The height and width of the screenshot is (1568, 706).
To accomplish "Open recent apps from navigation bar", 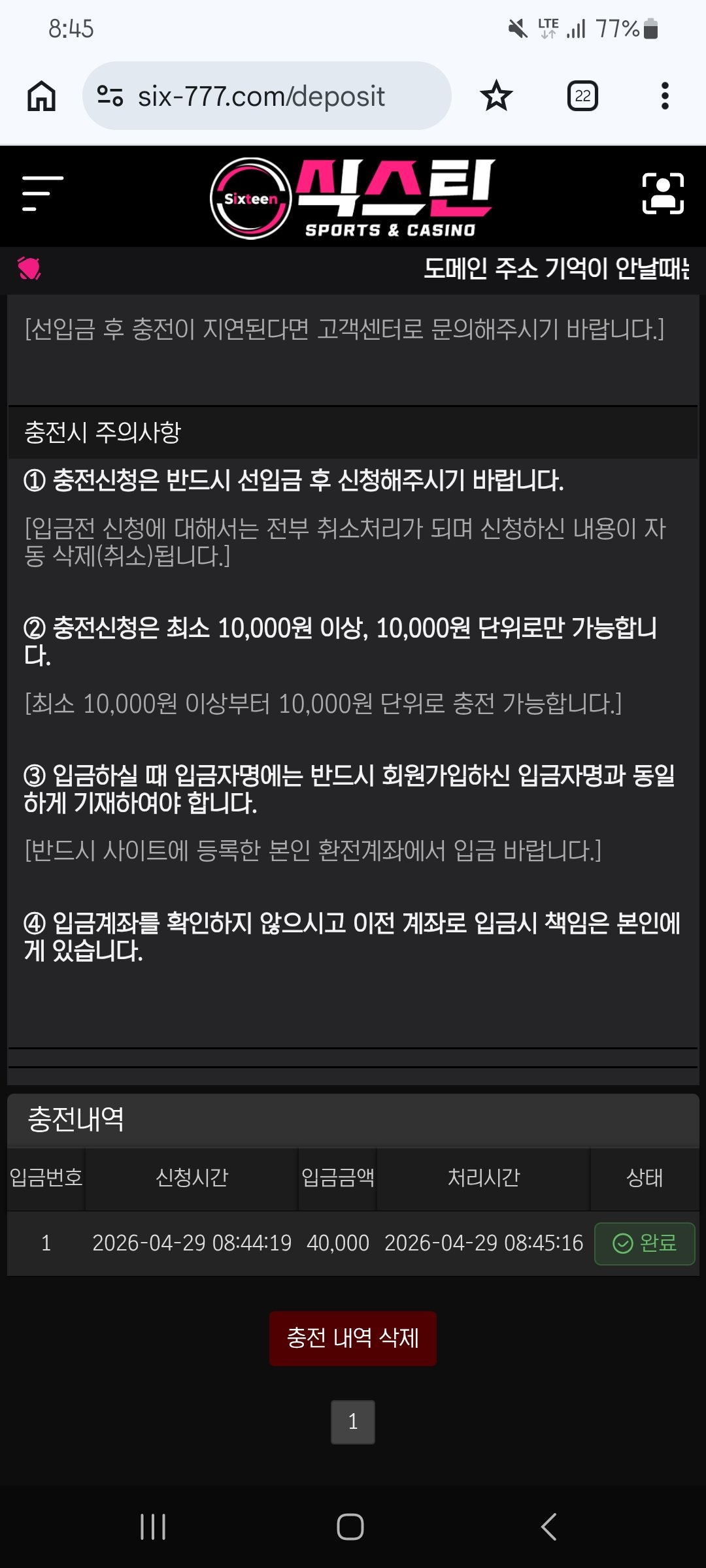I will click(153, 1527).
